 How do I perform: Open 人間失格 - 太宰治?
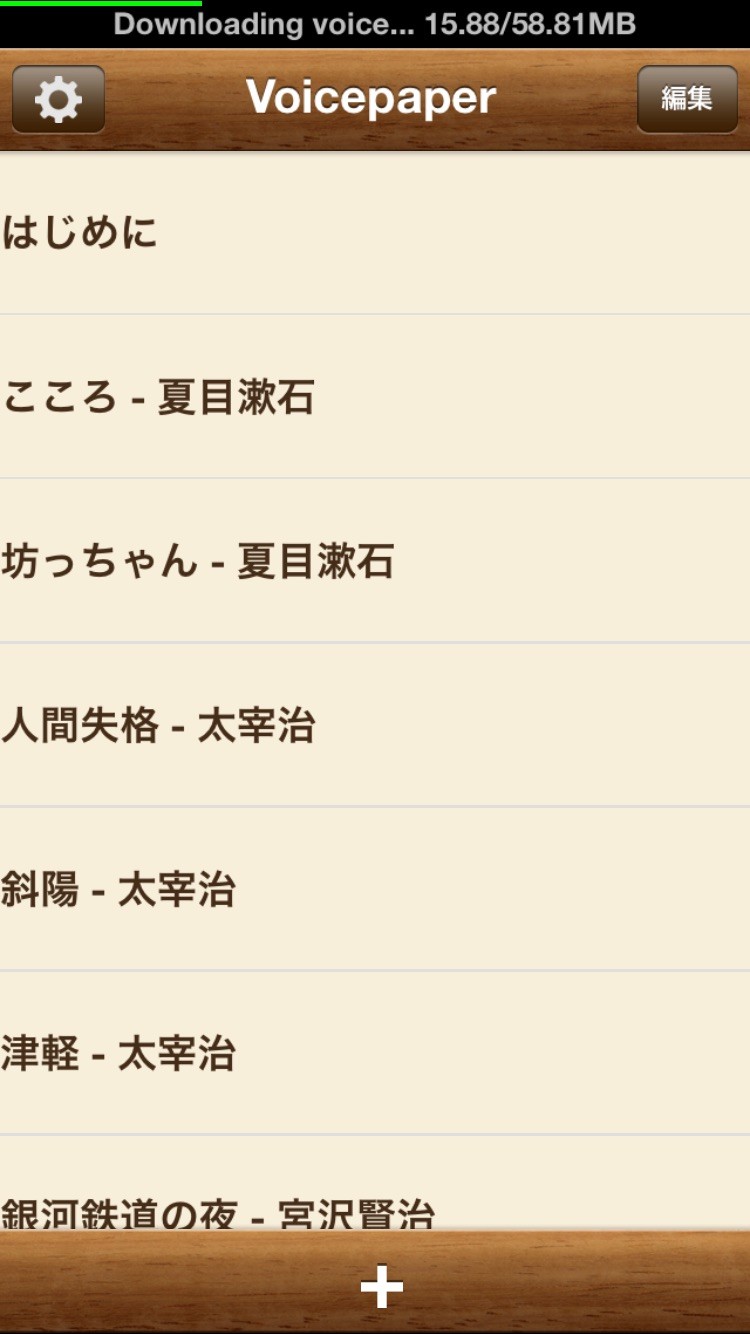click(x=375, y=725)
